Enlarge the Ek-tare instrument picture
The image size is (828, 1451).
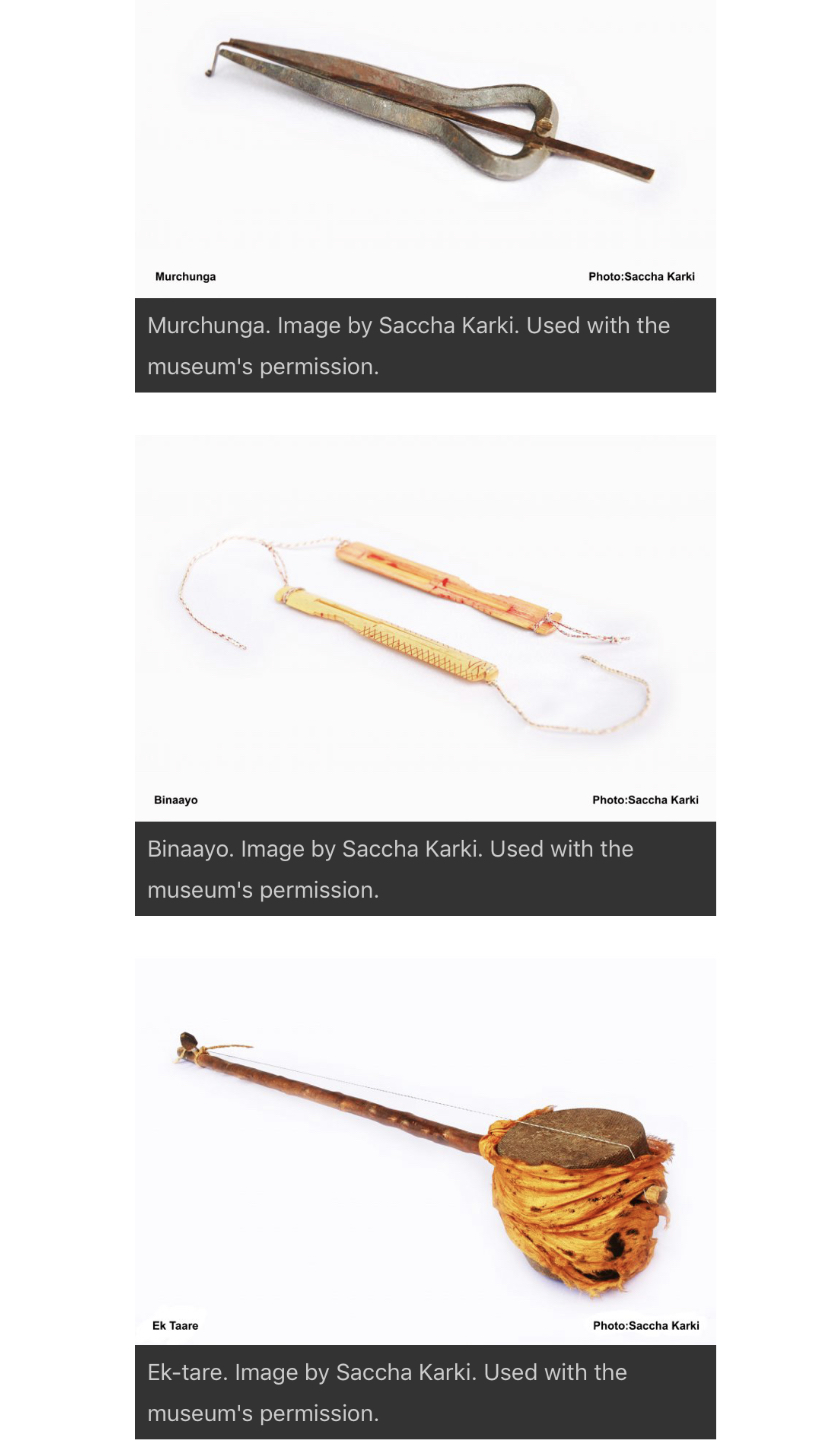pyautogui.click(x=425, y=1150)
